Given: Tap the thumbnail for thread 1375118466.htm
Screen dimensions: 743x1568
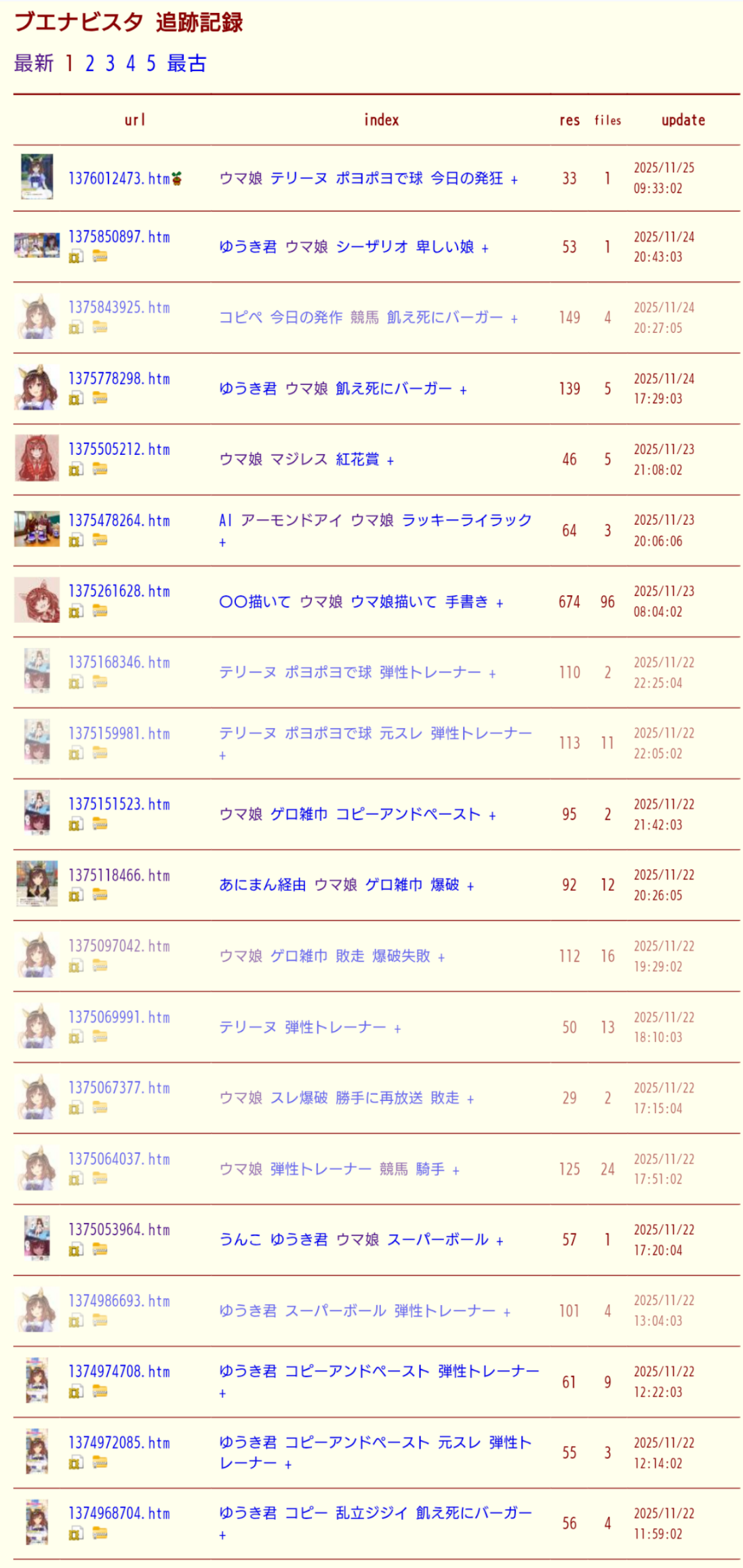Looking at the screenshot, I should pyautogui.click(x=37, y=884).
